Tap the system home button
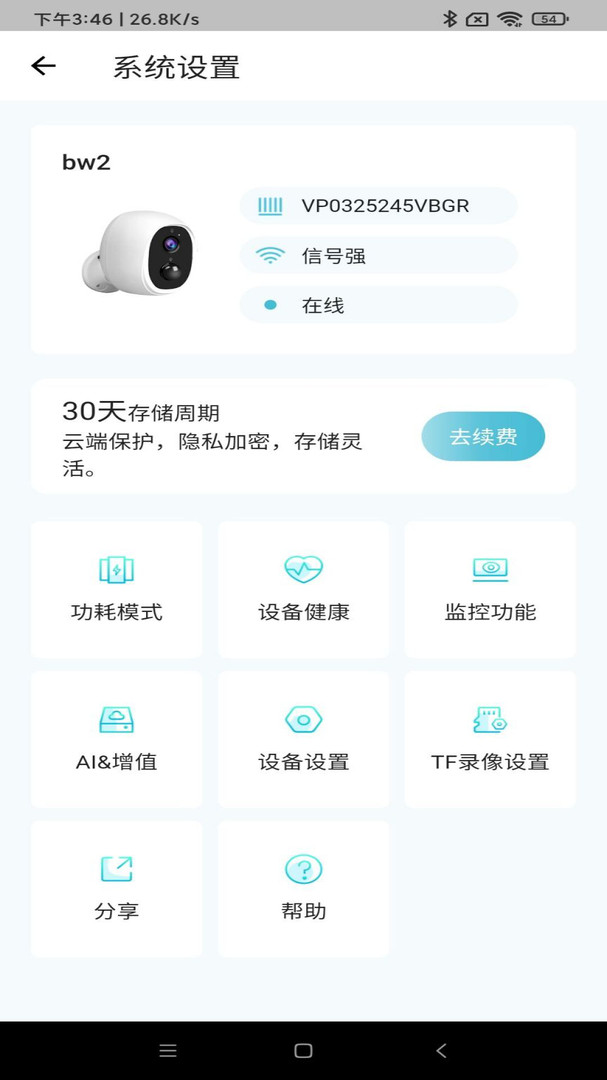This screenshot has height=1080, width=607. tap(303, 1050)
